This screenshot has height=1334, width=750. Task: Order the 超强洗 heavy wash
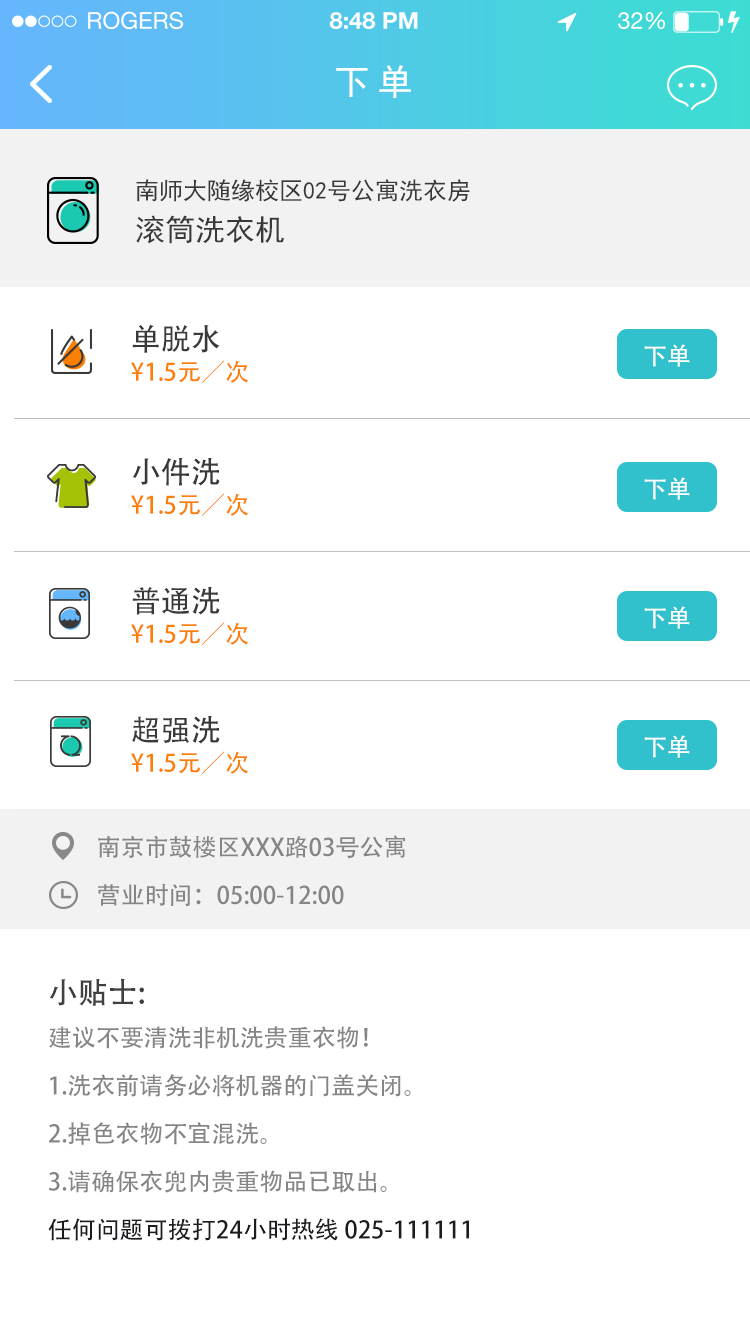click(x=666, y=746)
